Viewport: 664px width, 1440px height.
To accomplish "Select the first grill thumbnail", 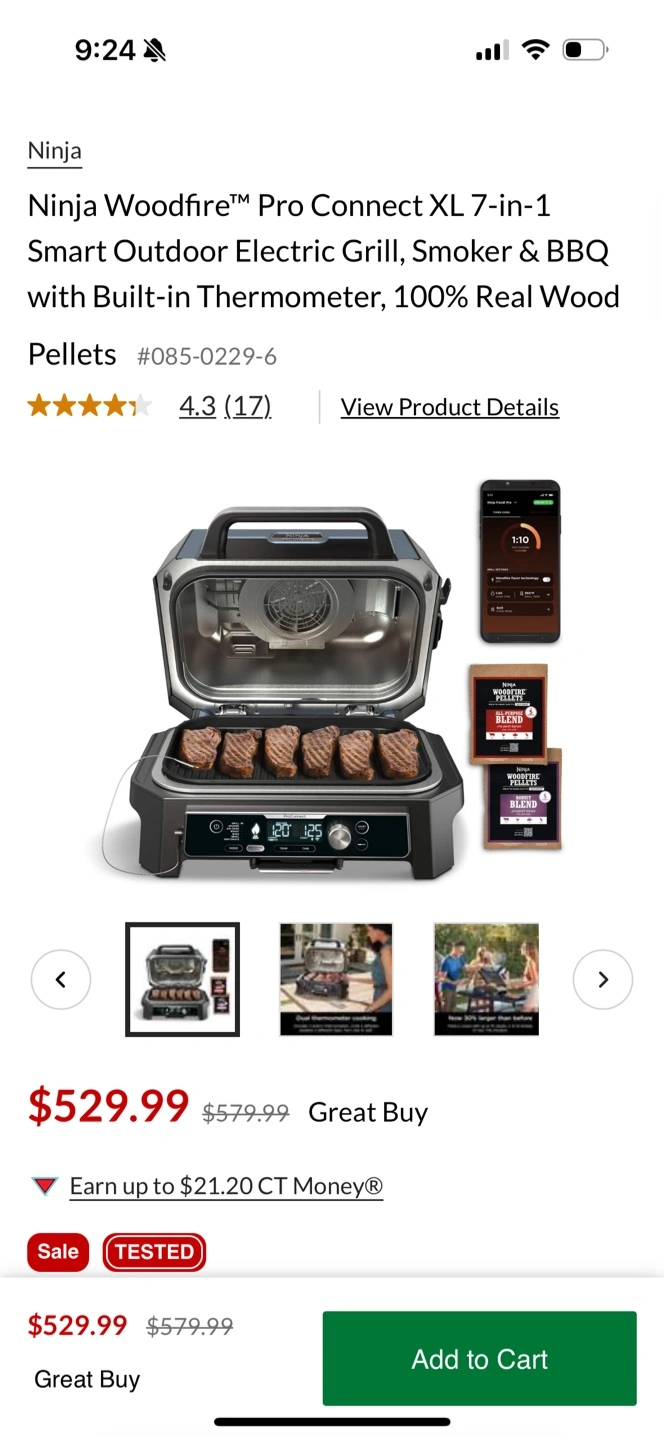I will click(182, 979).
